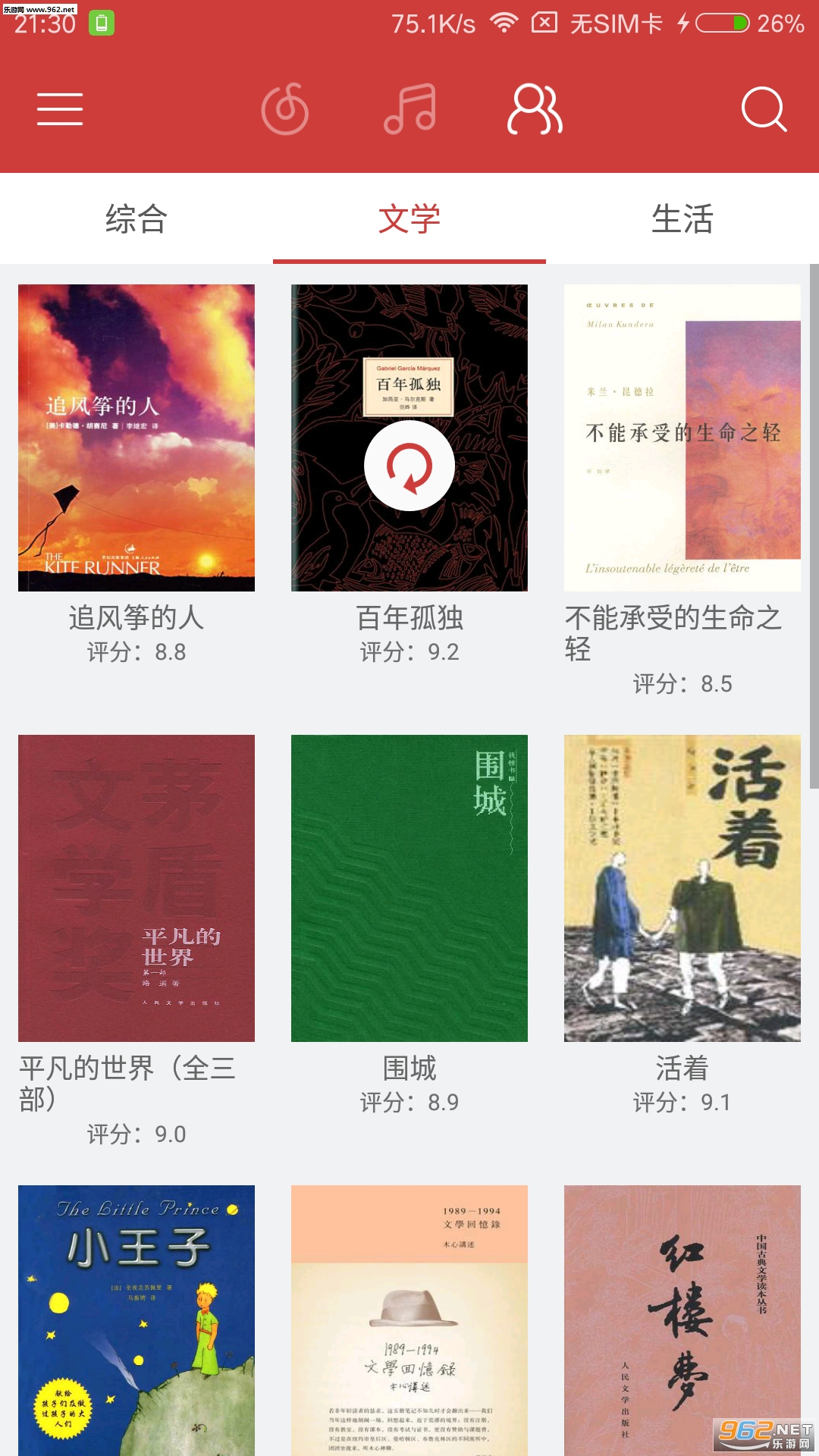Select the 文学 tab

pos(409,218)
